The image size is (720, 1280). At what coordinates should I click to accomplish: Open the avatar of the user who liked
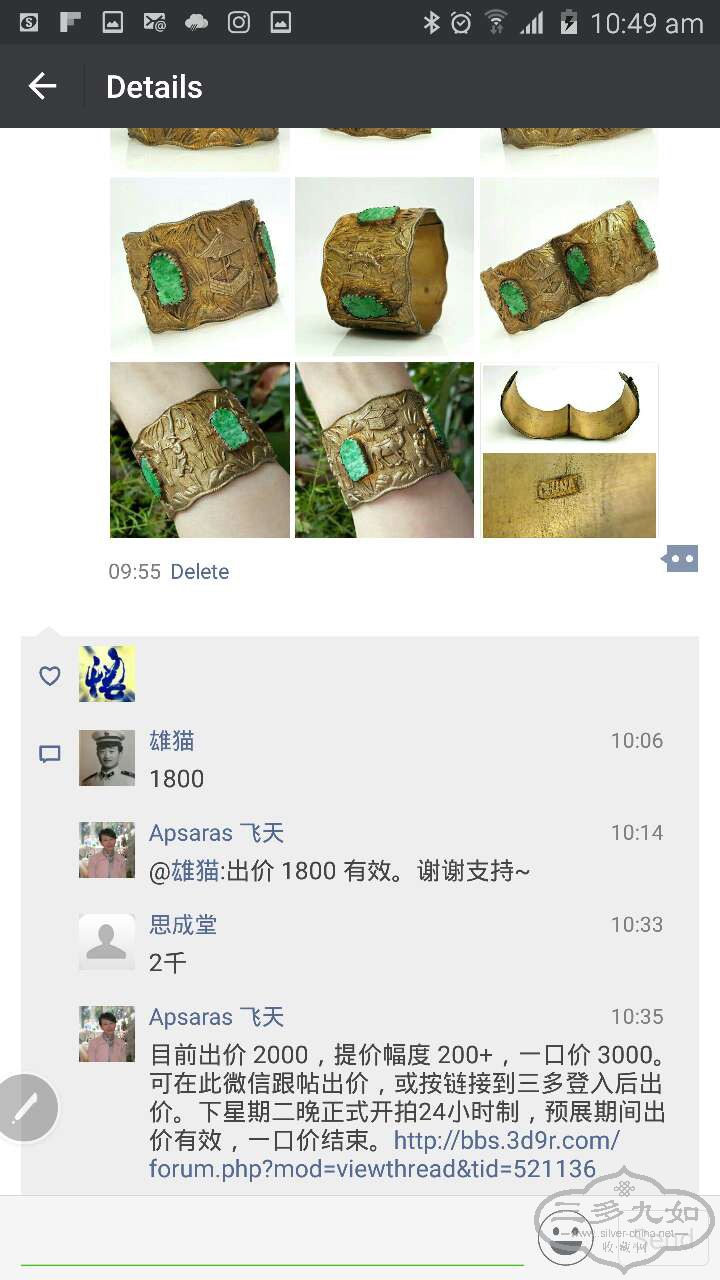[x=107, y=674]
